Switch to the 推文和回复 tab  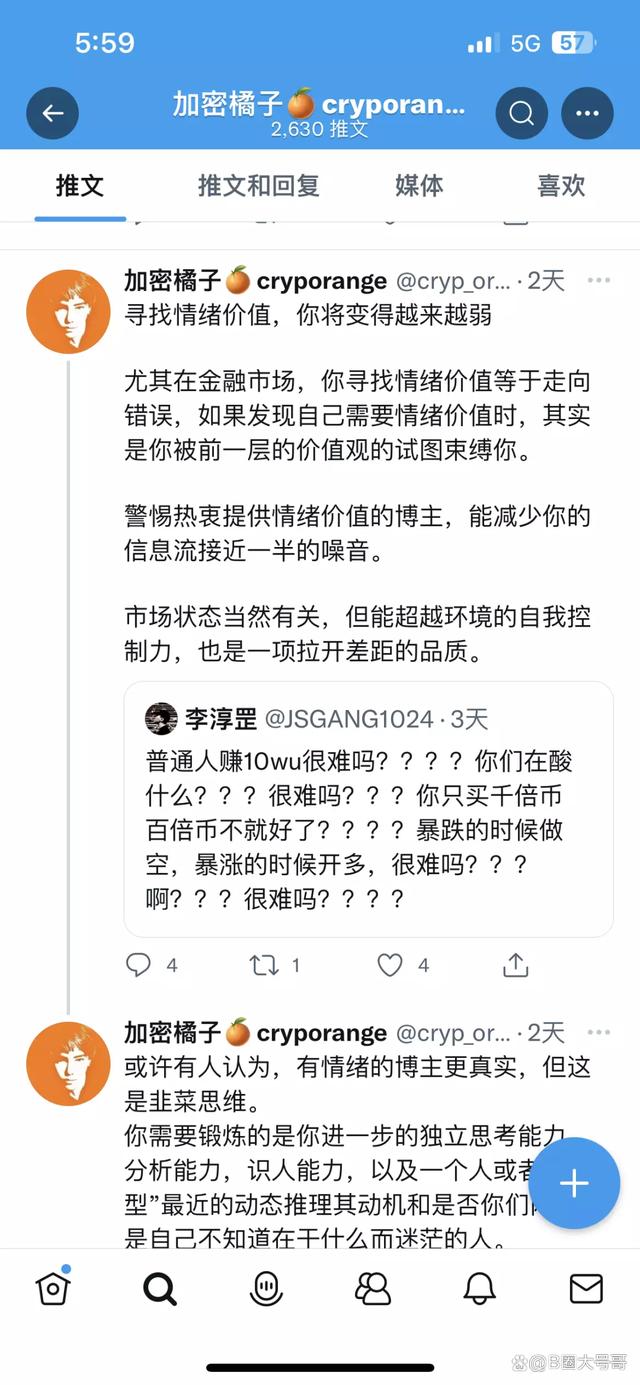pos(258,186)
